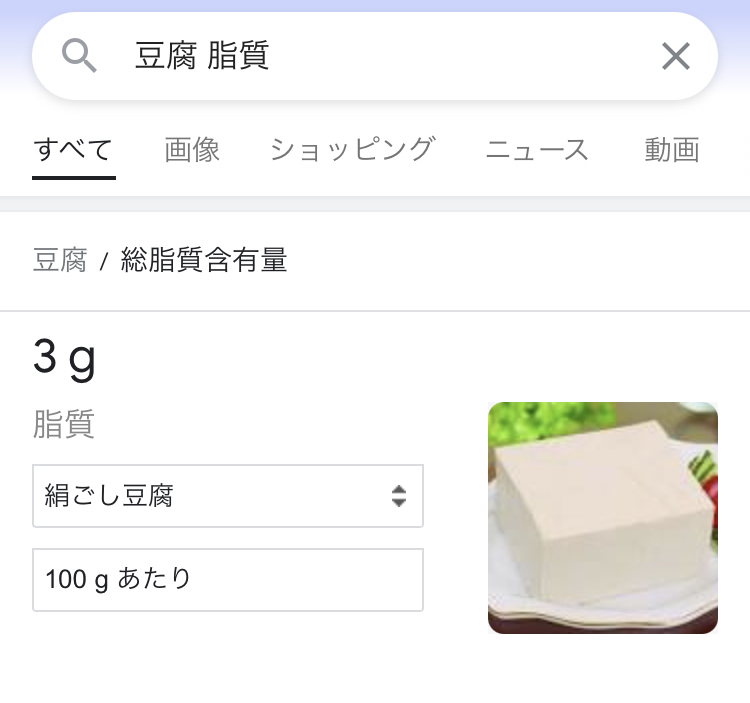Select the すべて tab

click(73, 151)
